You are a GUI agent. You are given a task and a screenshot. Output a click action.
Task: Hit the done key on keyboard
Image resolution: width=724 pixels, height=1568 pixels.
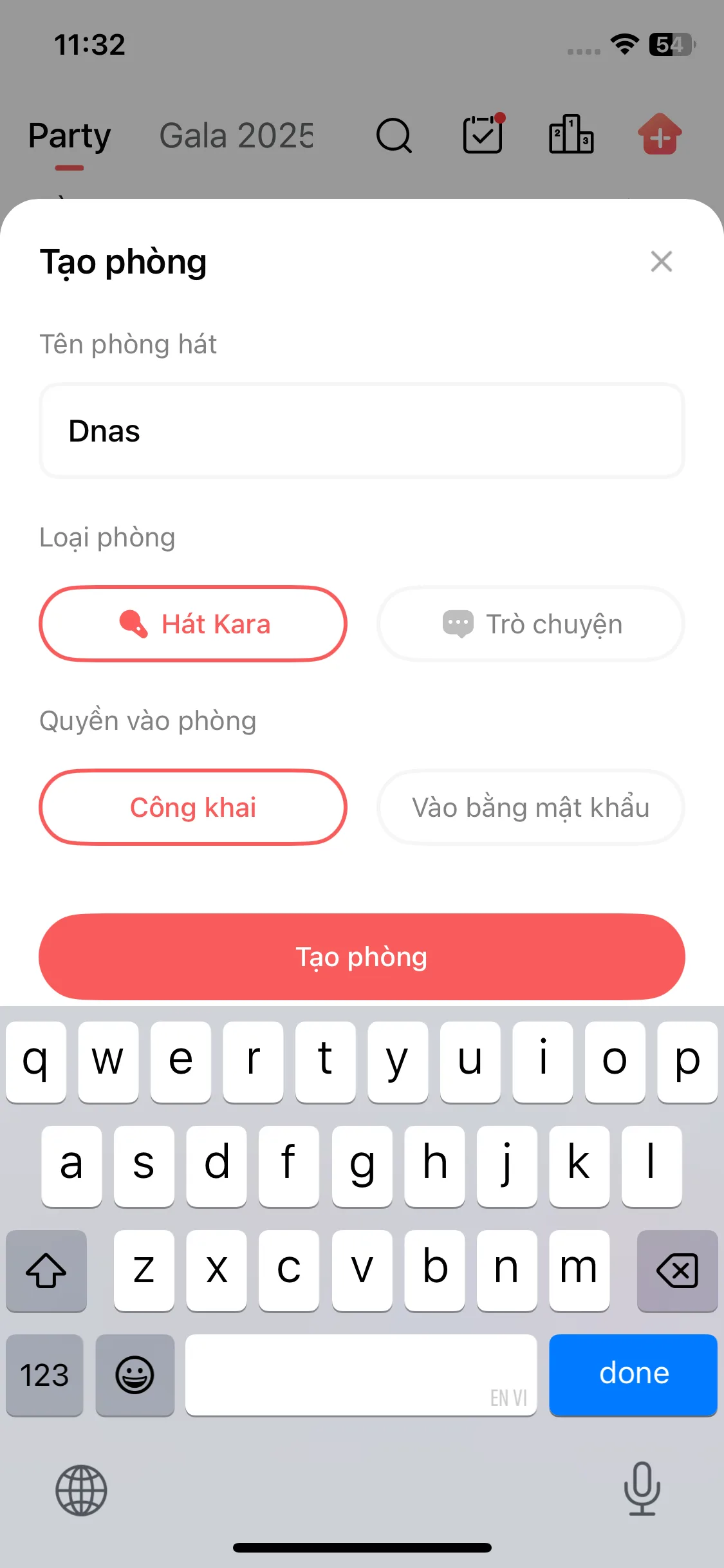pos(633,1374)
